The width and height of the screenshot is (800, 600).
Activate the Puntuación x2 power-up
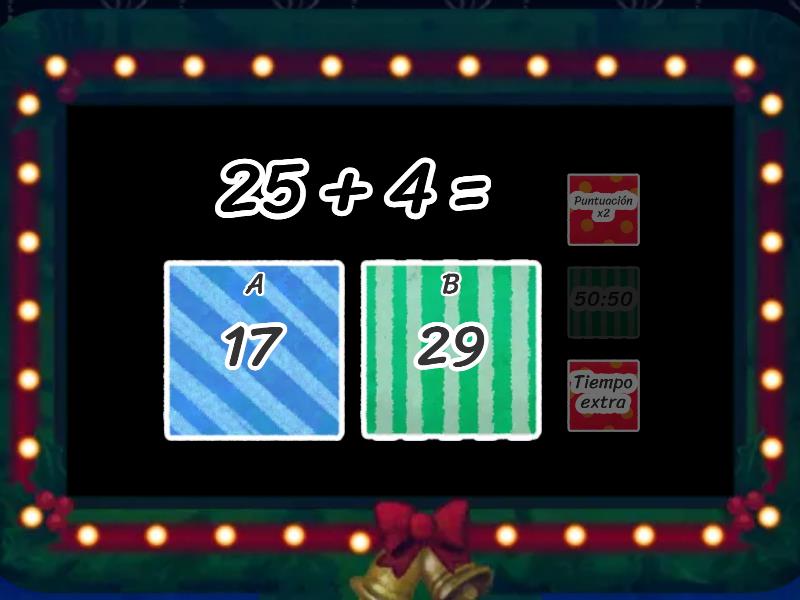click(603, 210)
